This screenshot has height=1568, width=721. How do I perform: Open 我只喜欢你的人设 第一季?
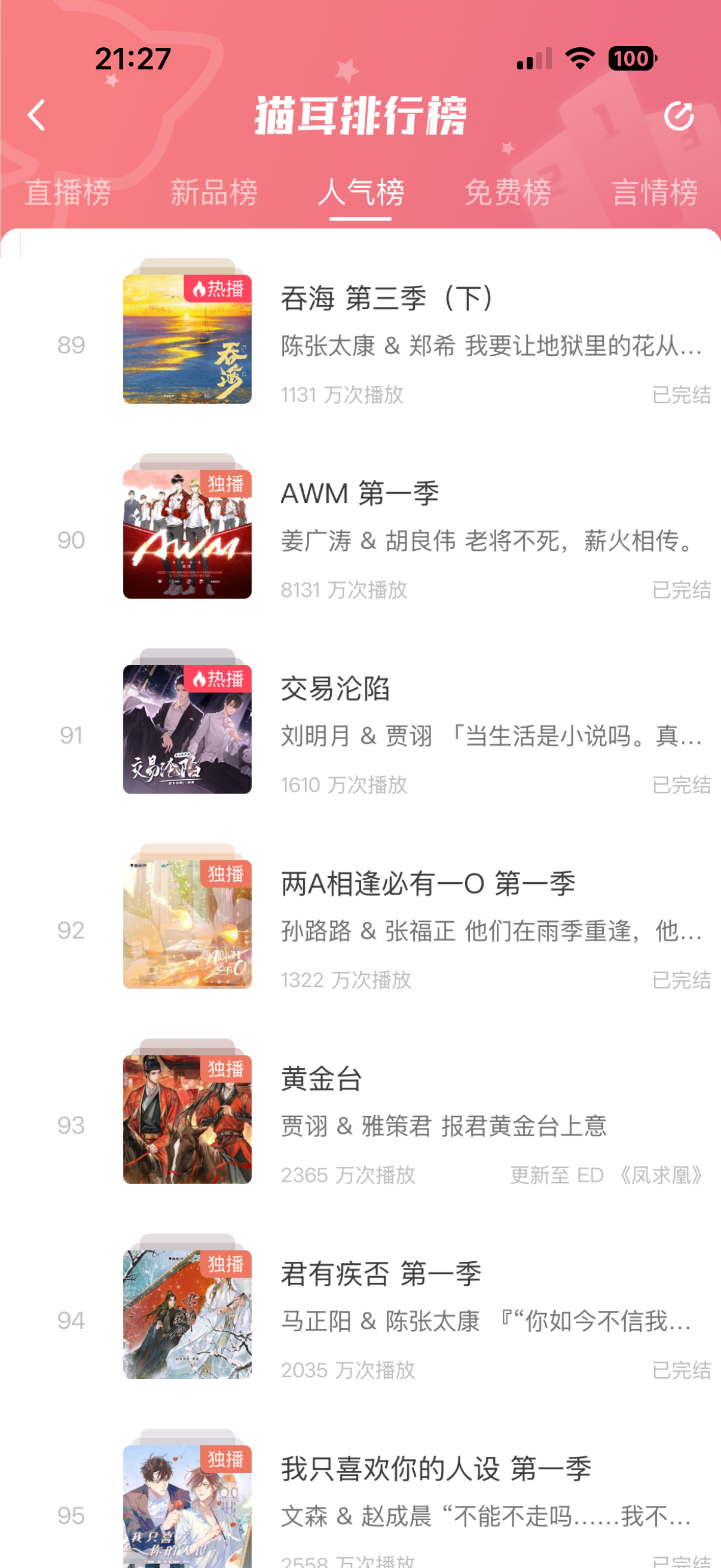[x=436, y=1469]
